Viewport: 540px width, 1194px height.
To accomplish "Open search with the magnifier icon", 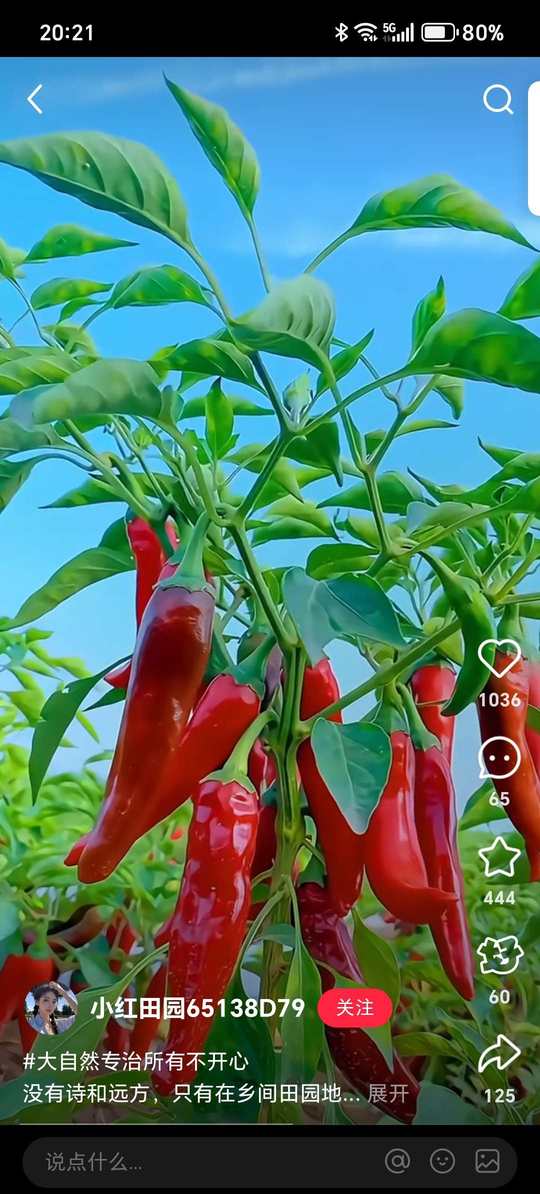I will pyautogui.click(x=498, y=99).
